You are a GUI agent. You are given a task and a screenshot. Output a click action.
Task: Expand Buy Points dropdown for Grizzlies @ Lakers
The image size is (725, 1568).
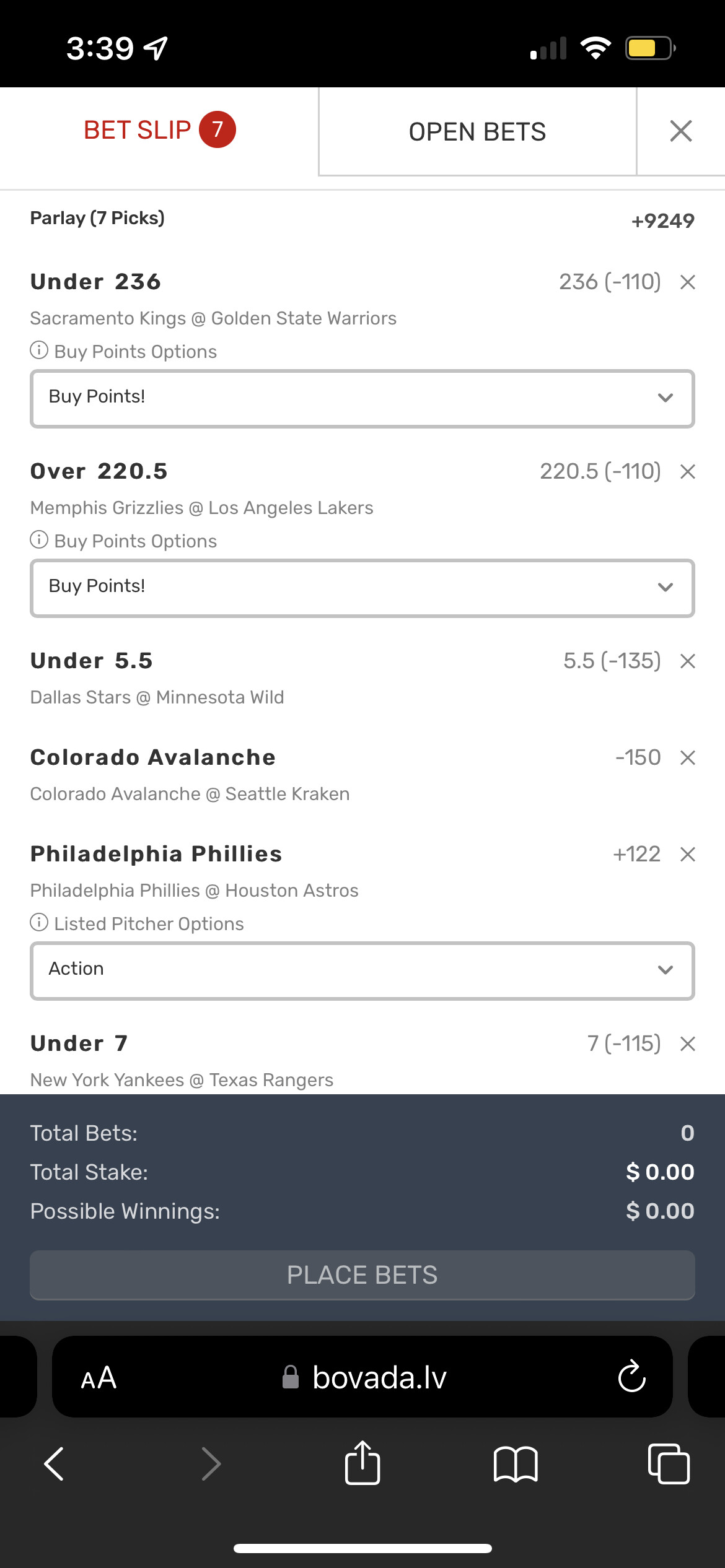pyautogui.click(x=362, y=587)
